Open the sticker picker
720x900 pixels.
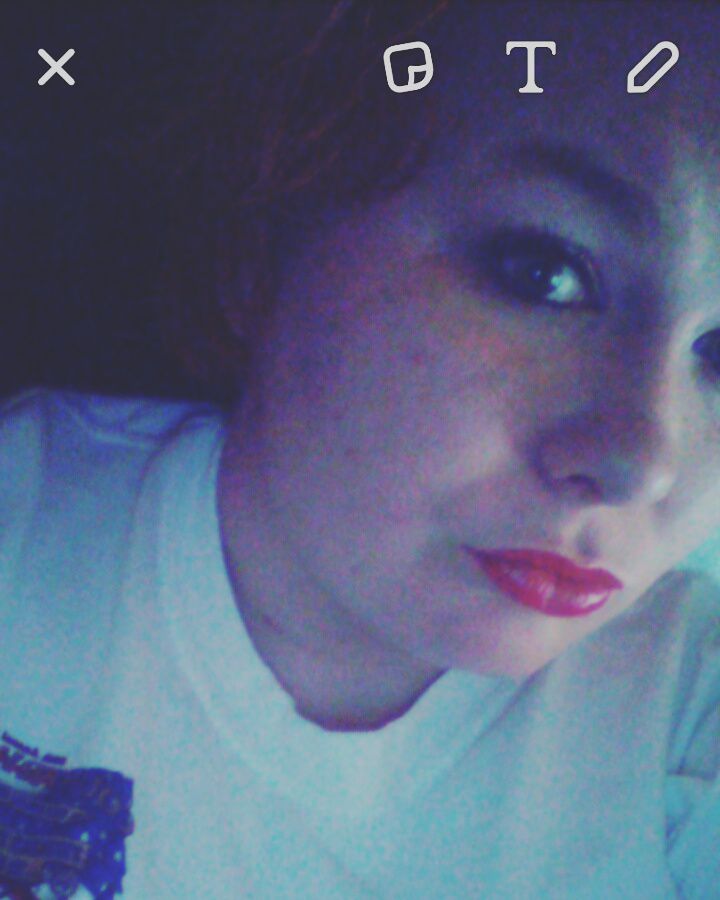click(x=409, y=67)
